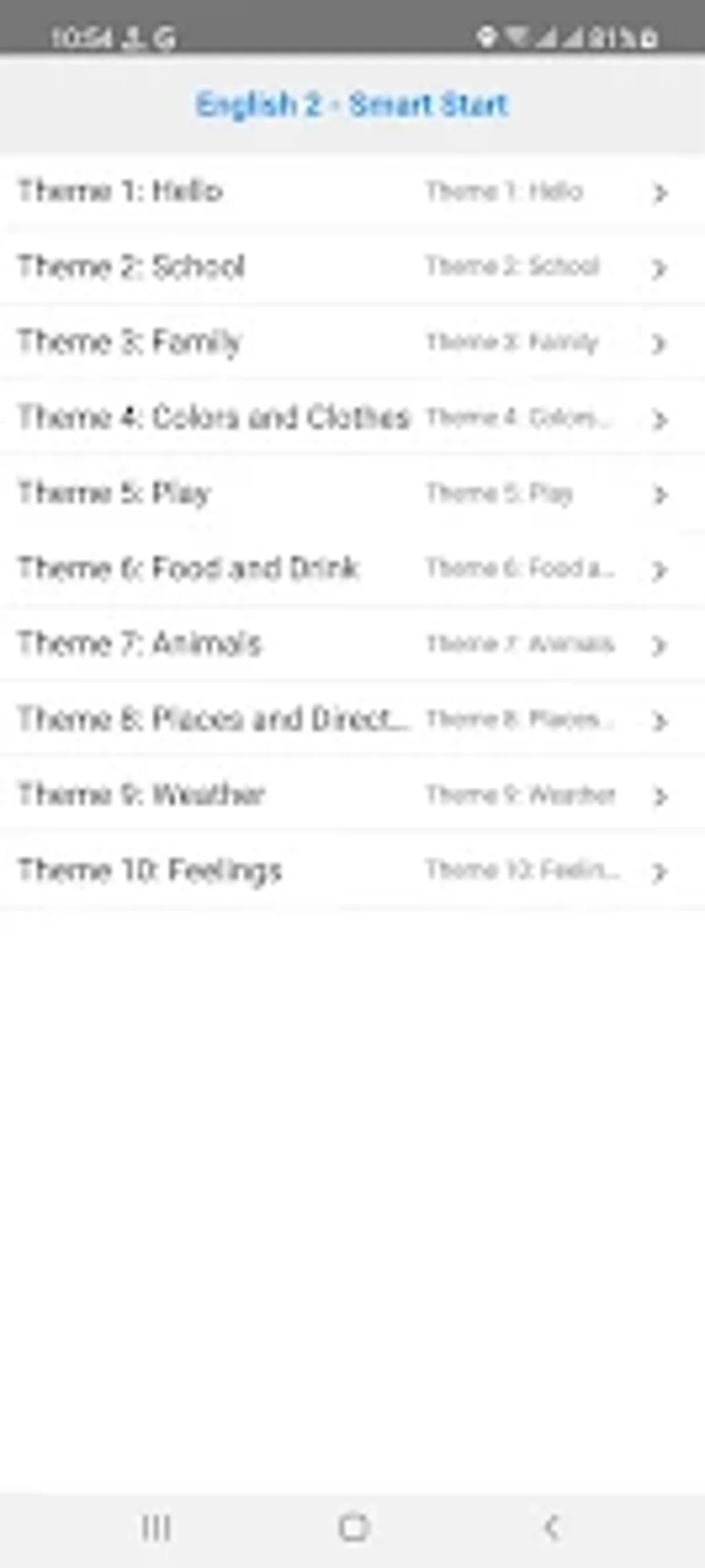Choose Theme 7: Animals
705x1568 pixels.
point(352,644)
